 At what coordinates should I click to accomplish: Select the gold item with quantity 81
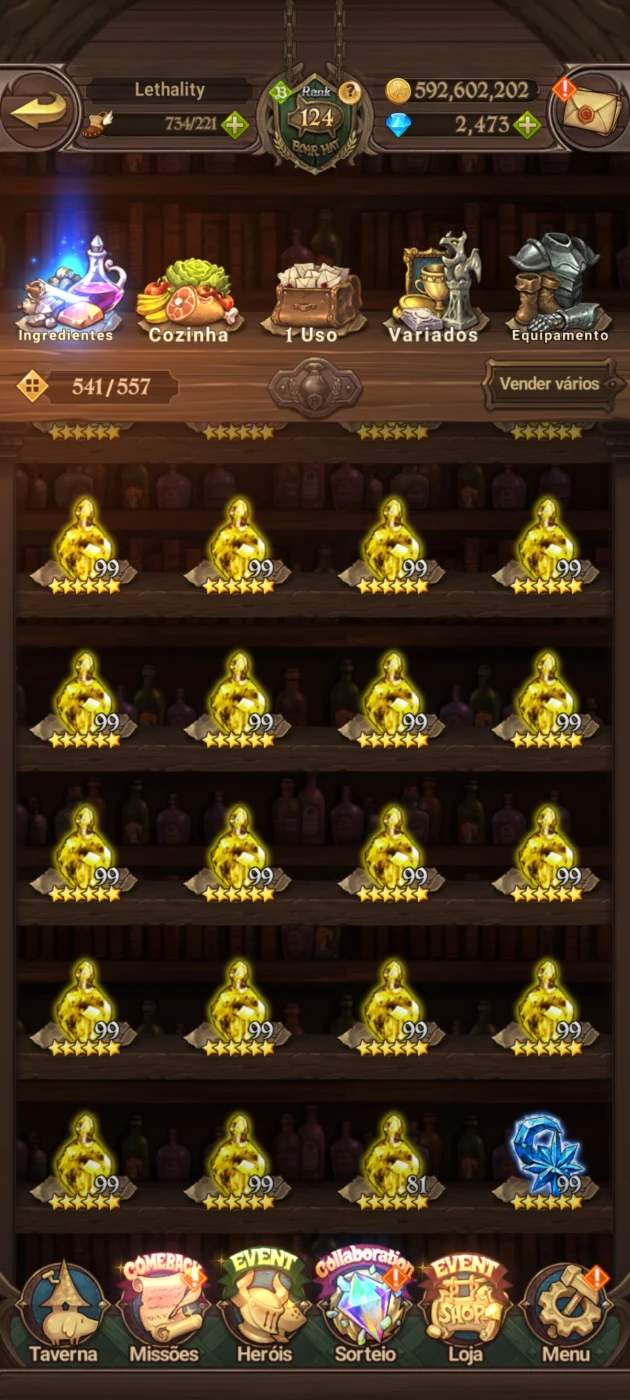(x=392, y=1162)
